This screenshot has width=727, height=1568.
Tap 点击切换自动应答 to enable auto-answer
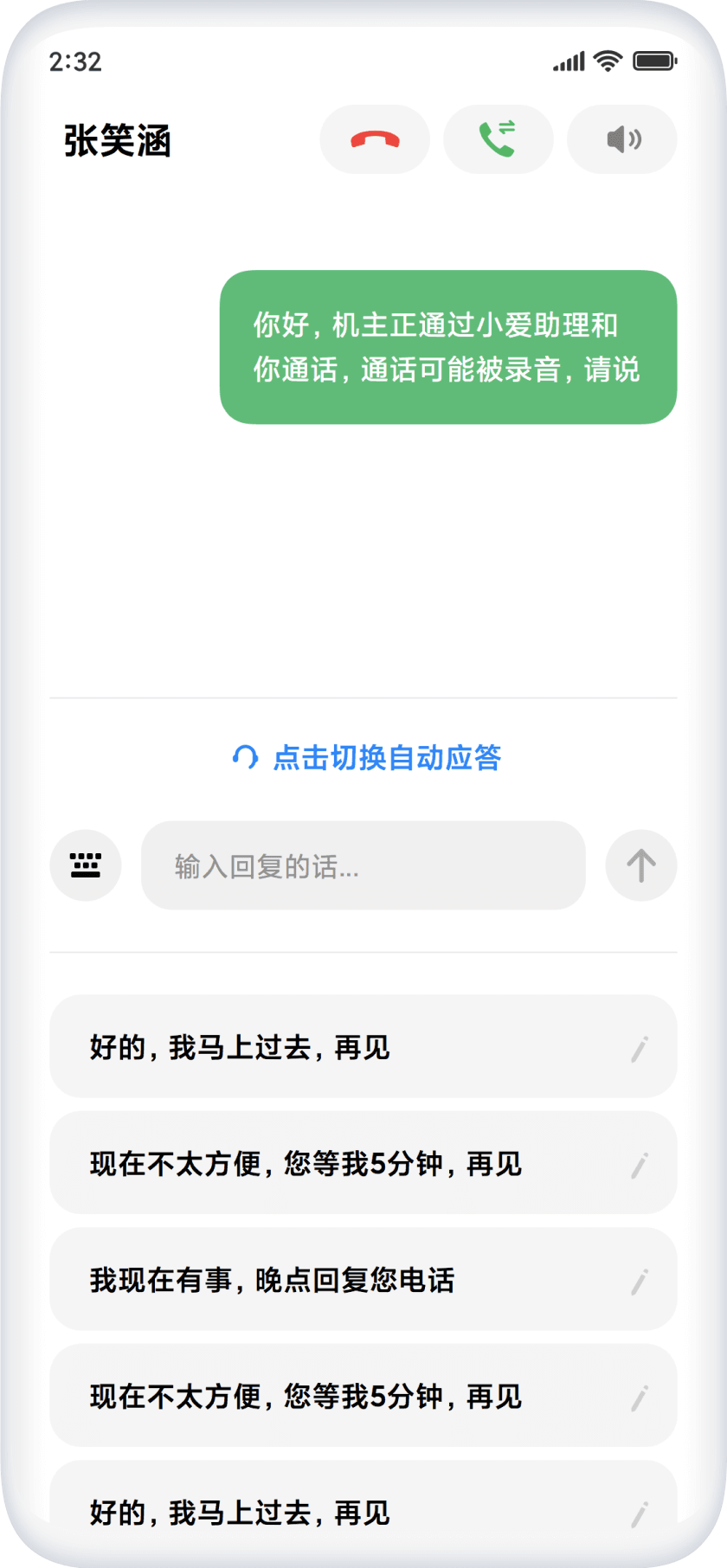(x=367, y=757)
